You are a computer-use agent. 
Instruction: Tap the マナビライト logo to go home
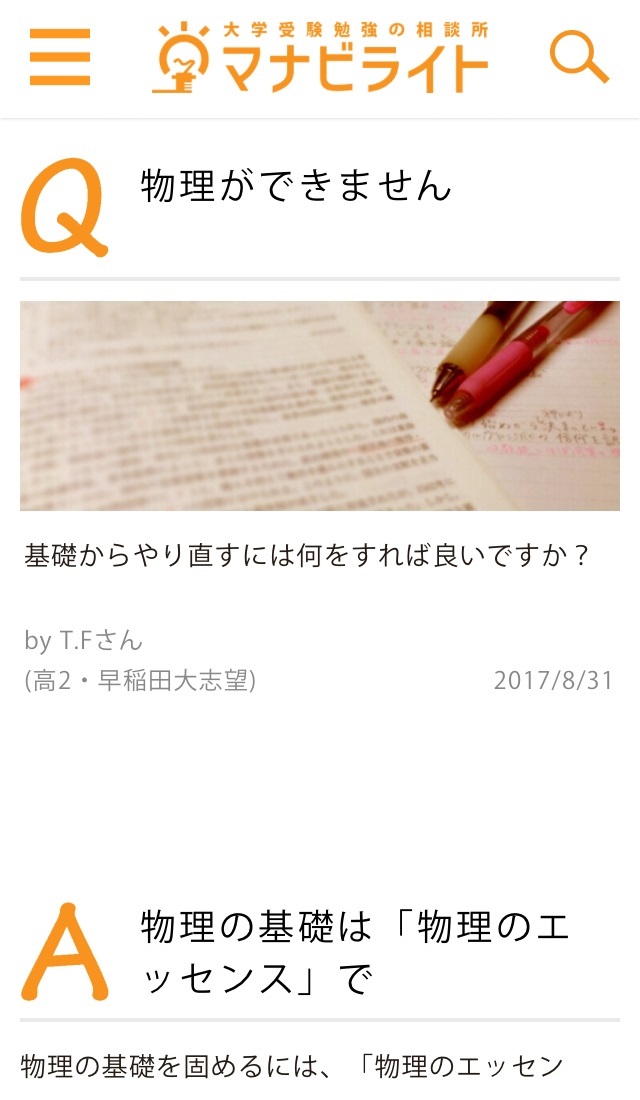click(x=320, y=58)
